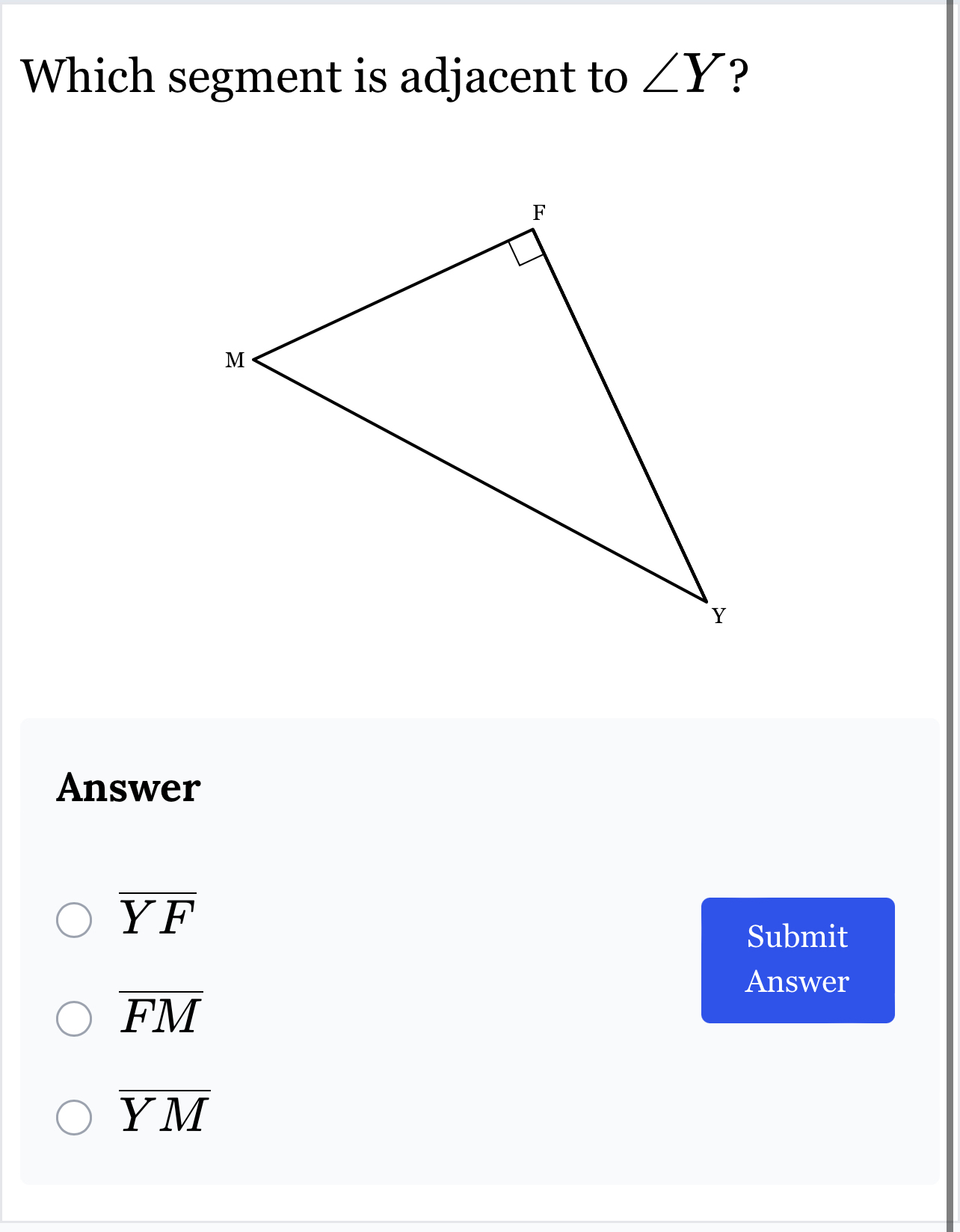This screenshot has height=1232, width=960.
Task: Click the Answer section heading
Action: (128, 787)
